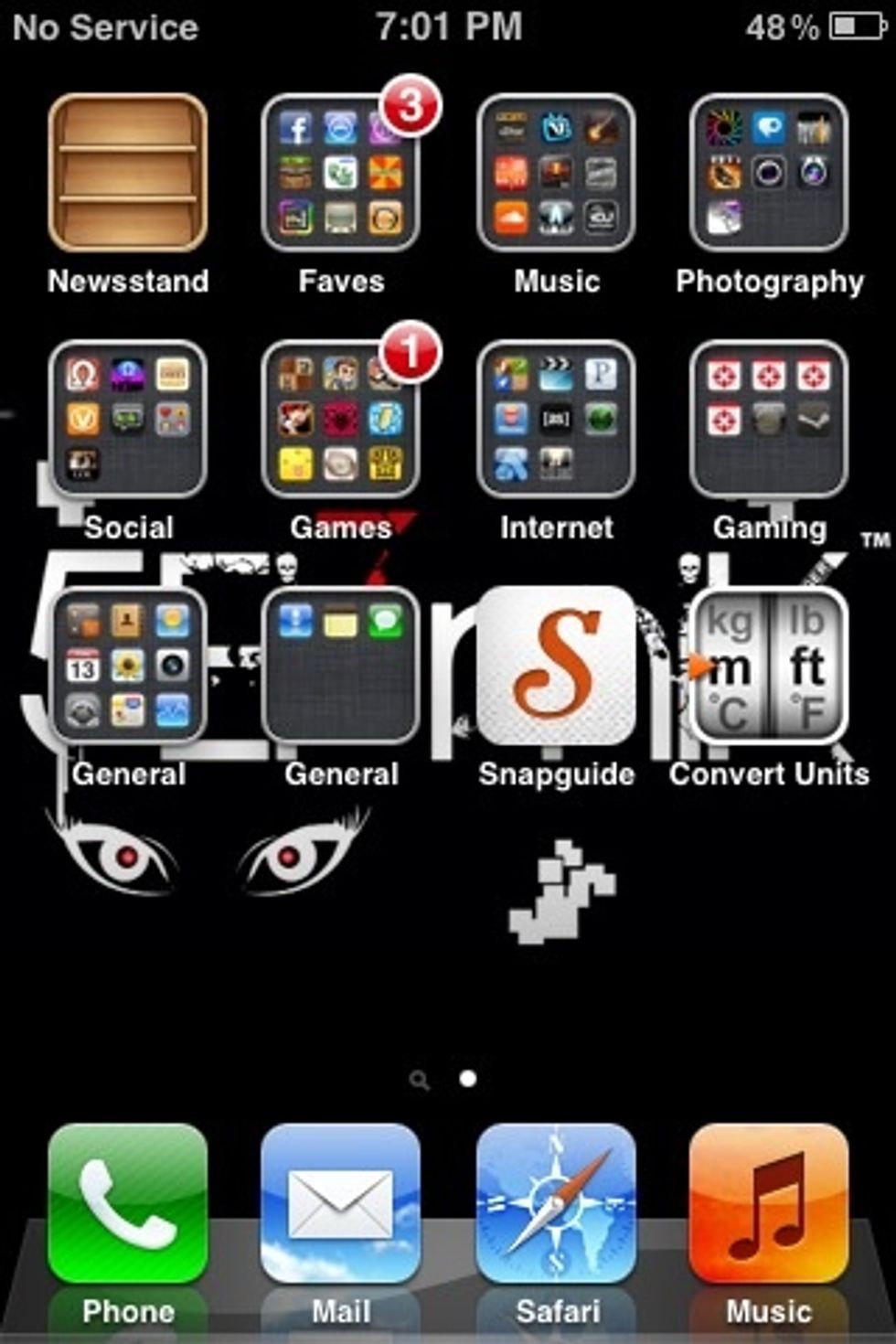Launch the Safari browser
The image size is (896, 1344).
tap(556, 1203)
